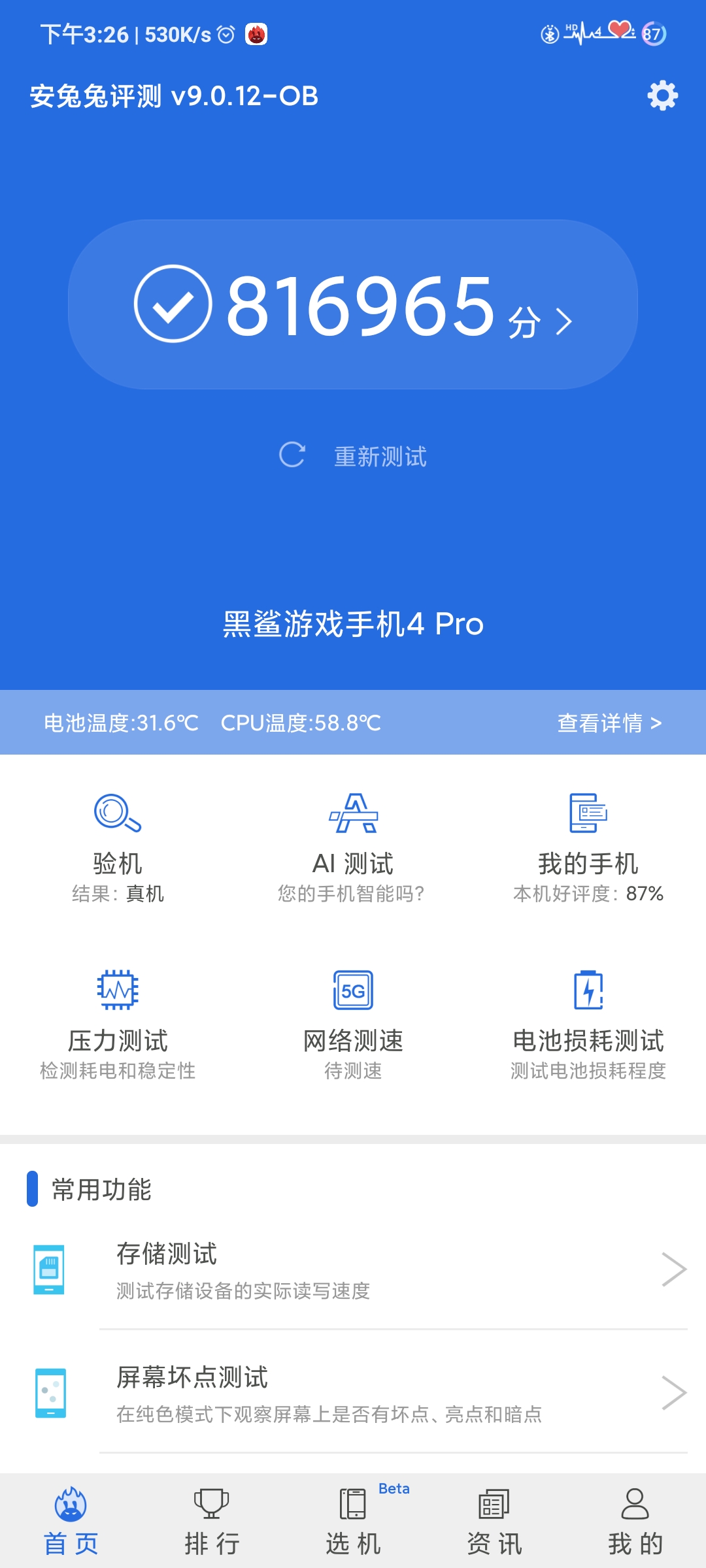This screenshot has height=1568, width=706.
Task: Open the 存储测试 row
Action: 353,1269
